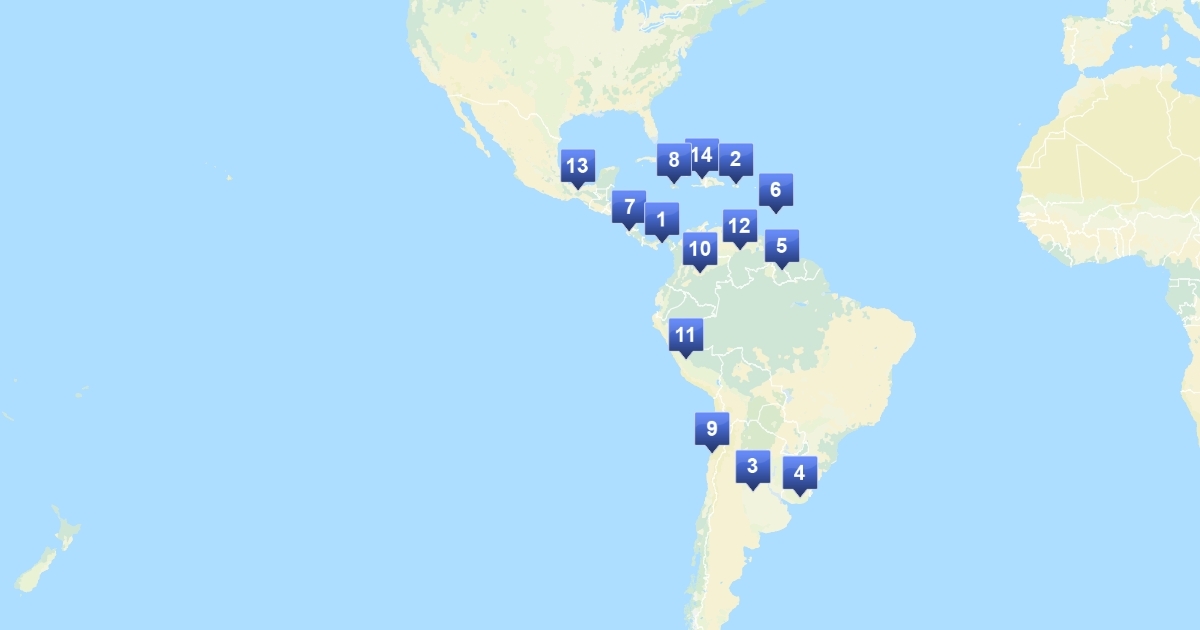Select map marker number 1
Viewport: 1200px width, 630px height.
click(661, 219)
